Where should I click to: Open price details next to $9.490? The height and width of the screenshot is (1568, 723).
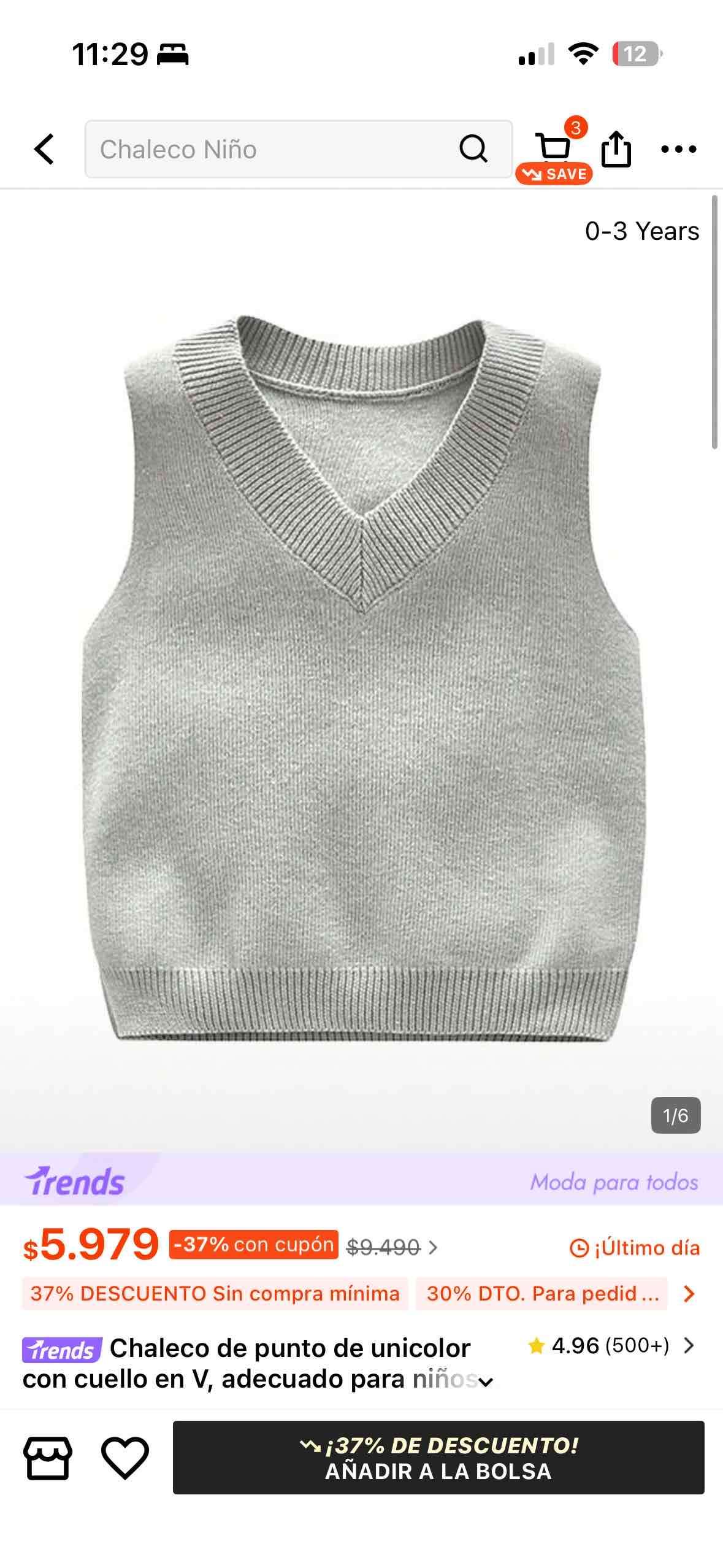tap(433, 1248)
